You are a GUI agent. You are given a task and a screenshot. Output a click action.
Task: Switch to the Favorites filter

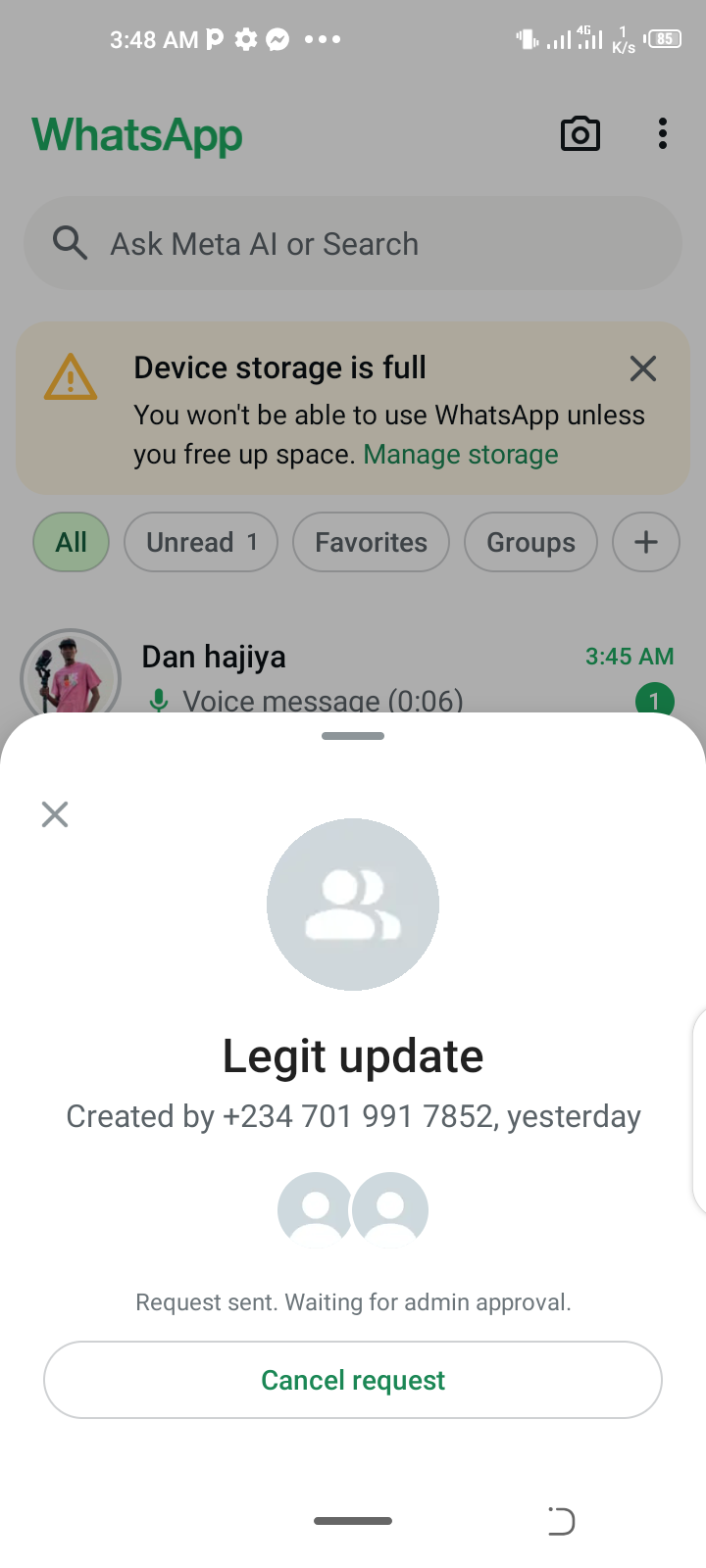coord(371,542)
